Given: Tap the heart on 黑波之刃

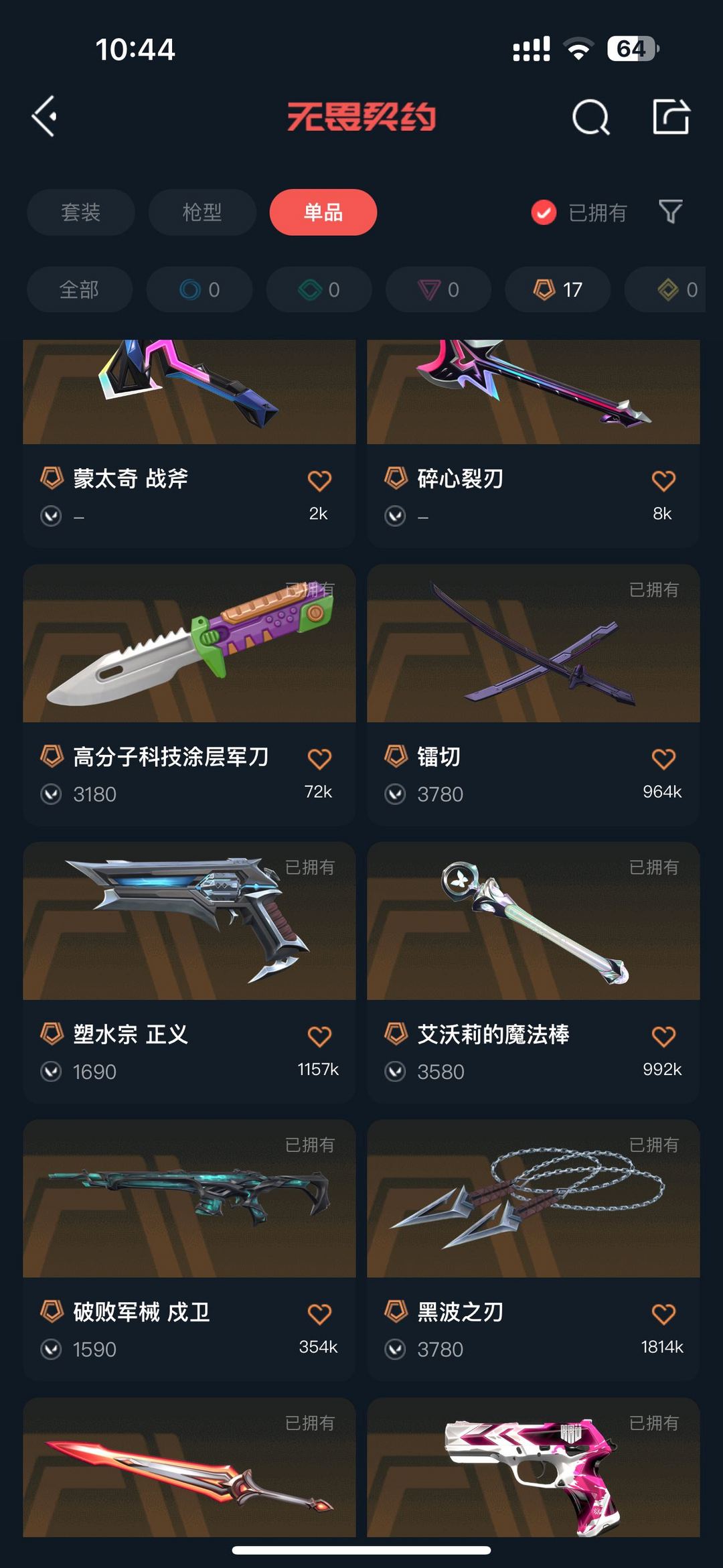Looking at the screenshot, I should pyautogui.click(x=663, y=1313).
